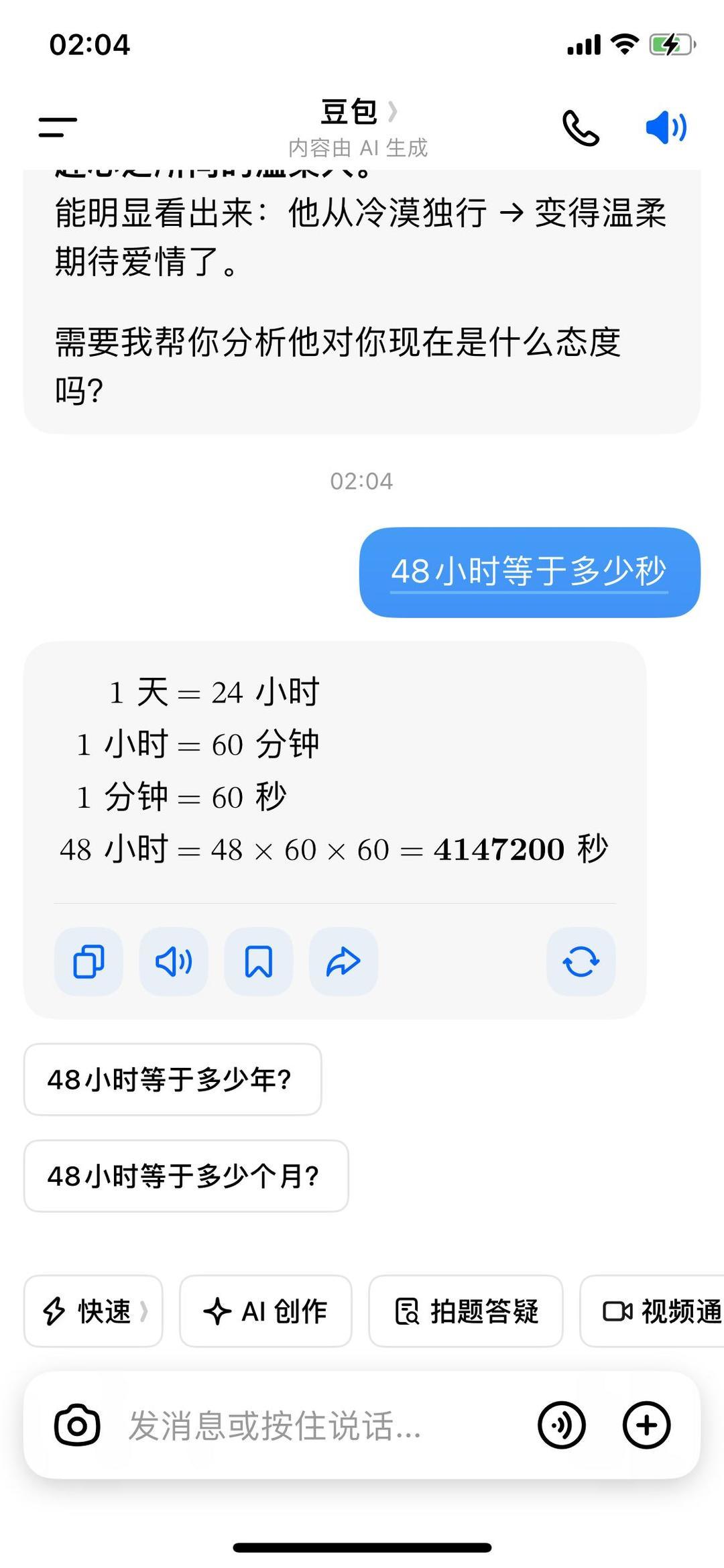Share the AI answer
Image resolution: width=724 pixels, height=1568 pixels.
click(x=343, y=961)
